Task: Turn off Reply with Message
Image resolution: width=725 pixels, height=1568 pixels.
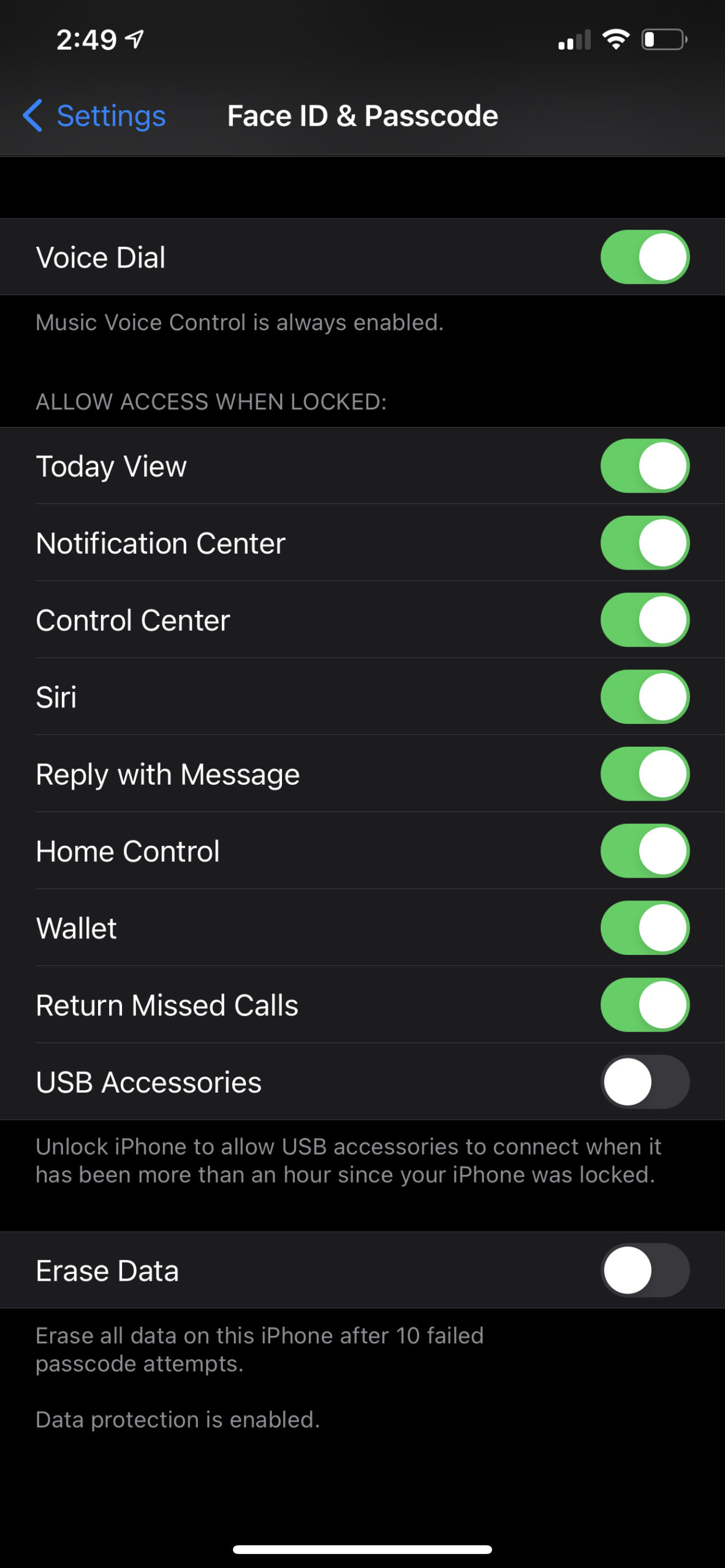Action: 645,774
